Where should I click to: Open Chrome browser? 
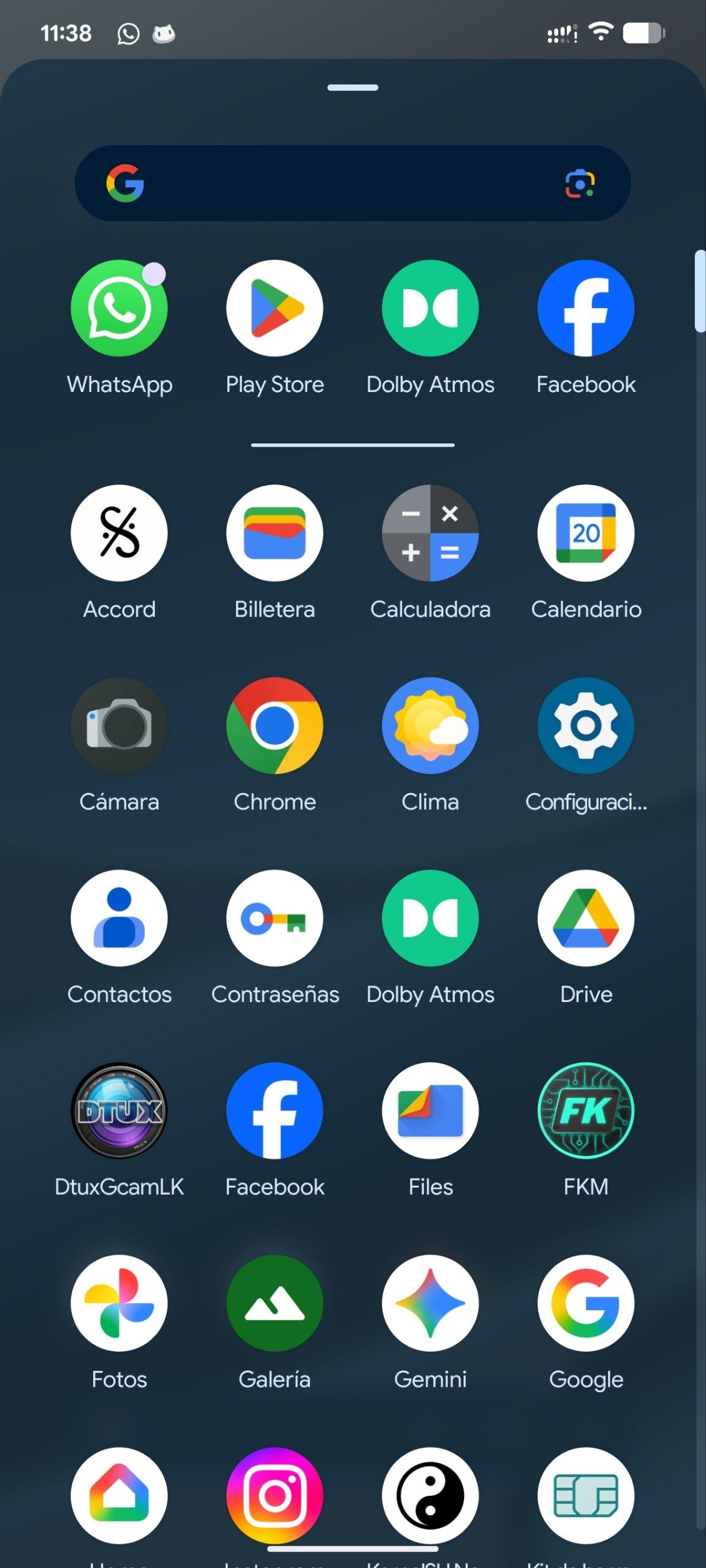point(275,725)
